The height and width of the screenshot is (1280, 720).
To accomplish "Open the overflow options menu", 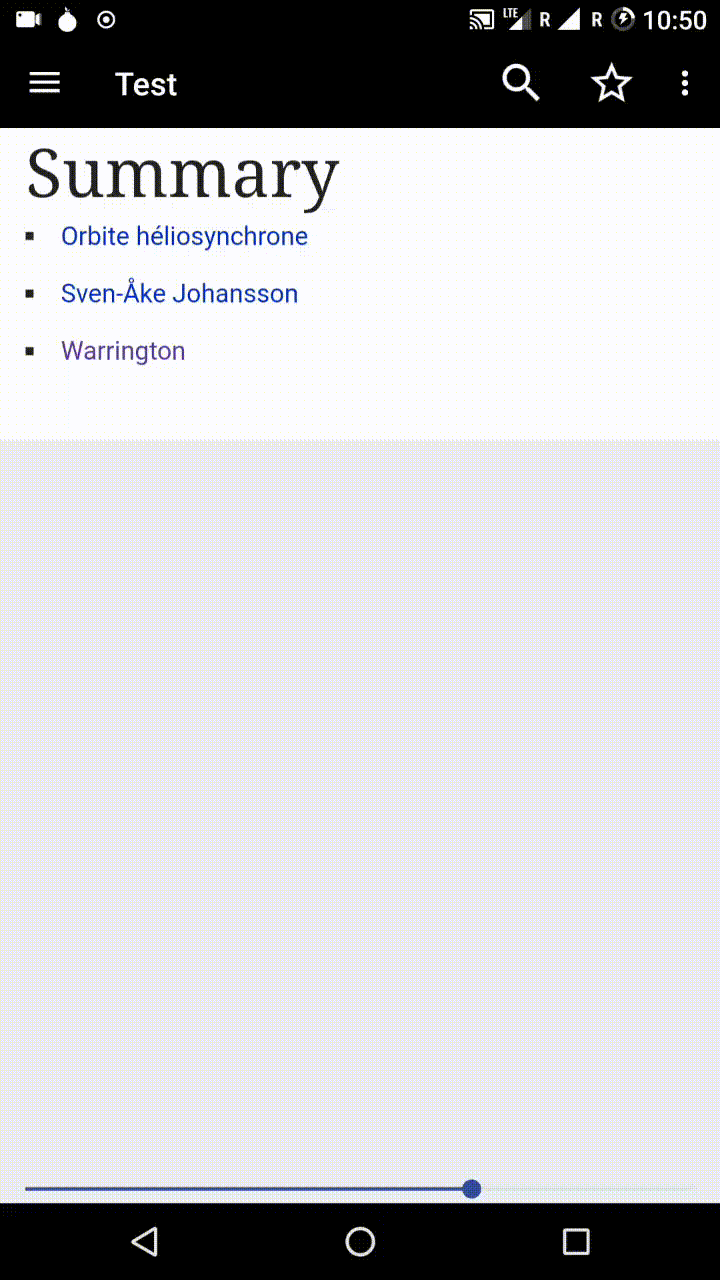I will click(685, 84).
